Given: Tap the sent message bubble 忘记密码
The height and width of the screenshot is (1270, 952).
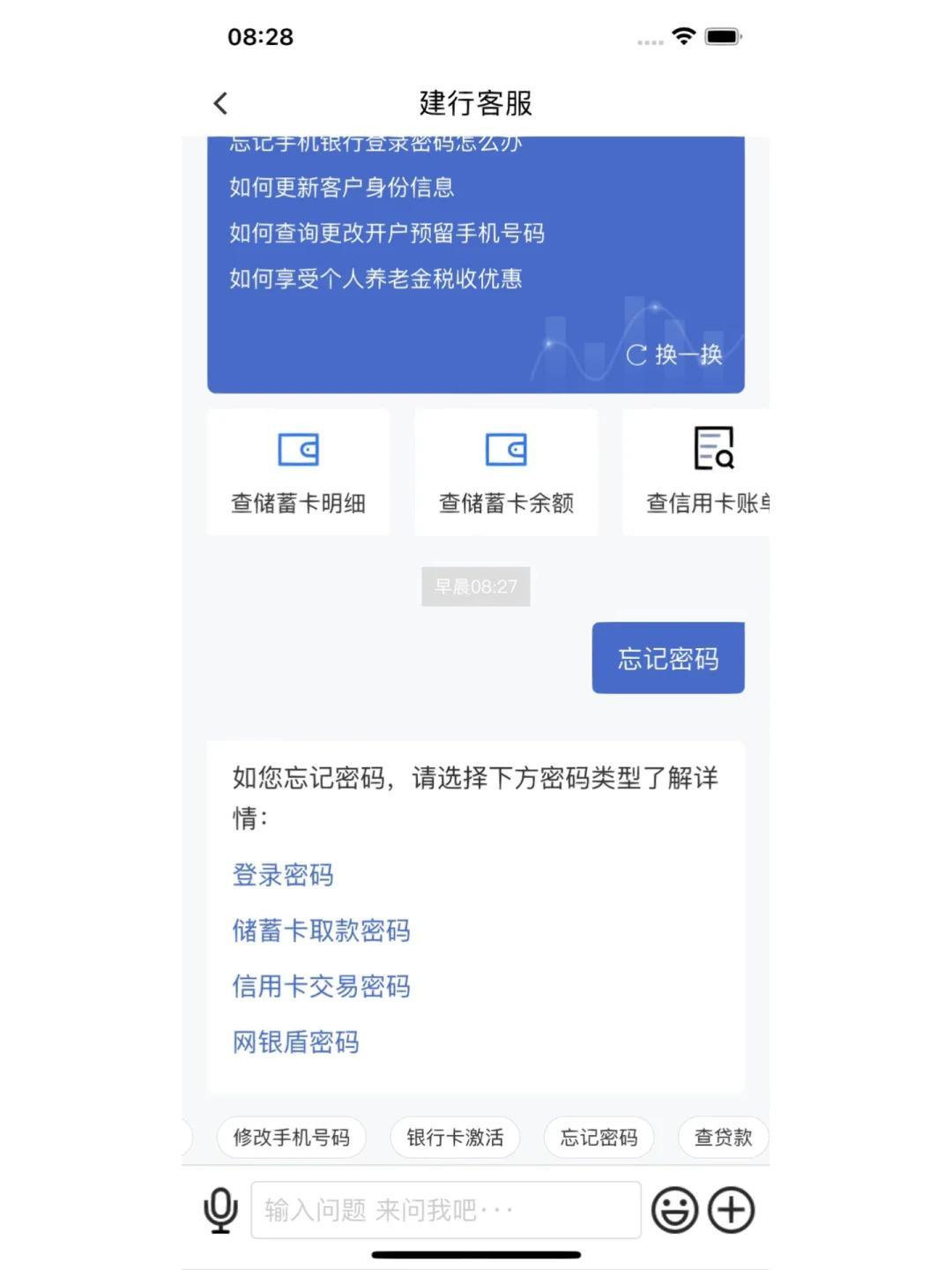Looking at the screenshot, I should [x=667, y=658].
